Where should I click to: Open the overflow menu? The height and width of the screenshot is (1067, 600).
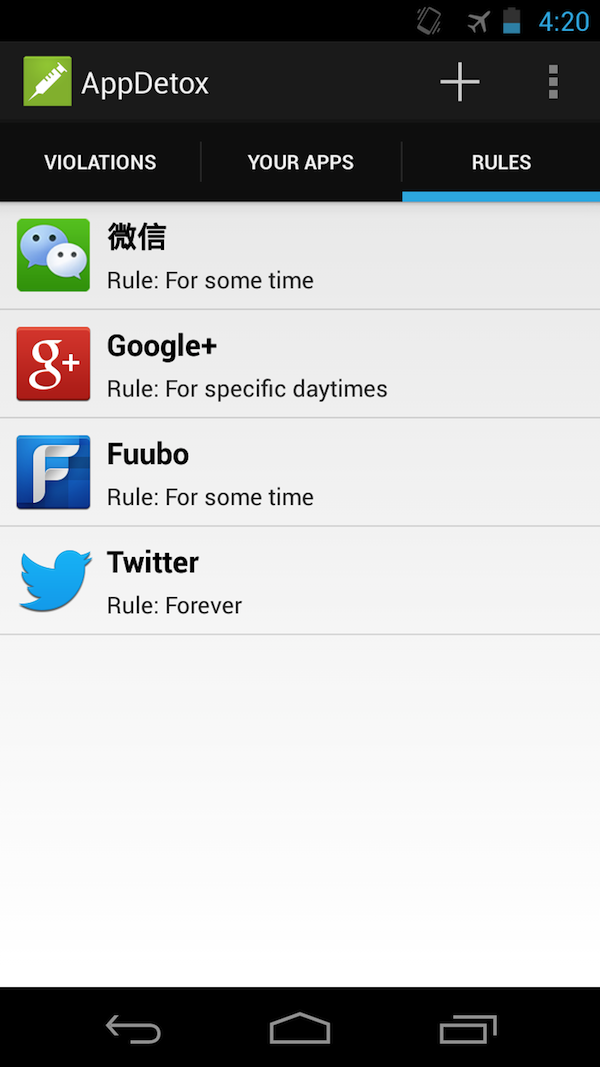[x=553, y=82]
